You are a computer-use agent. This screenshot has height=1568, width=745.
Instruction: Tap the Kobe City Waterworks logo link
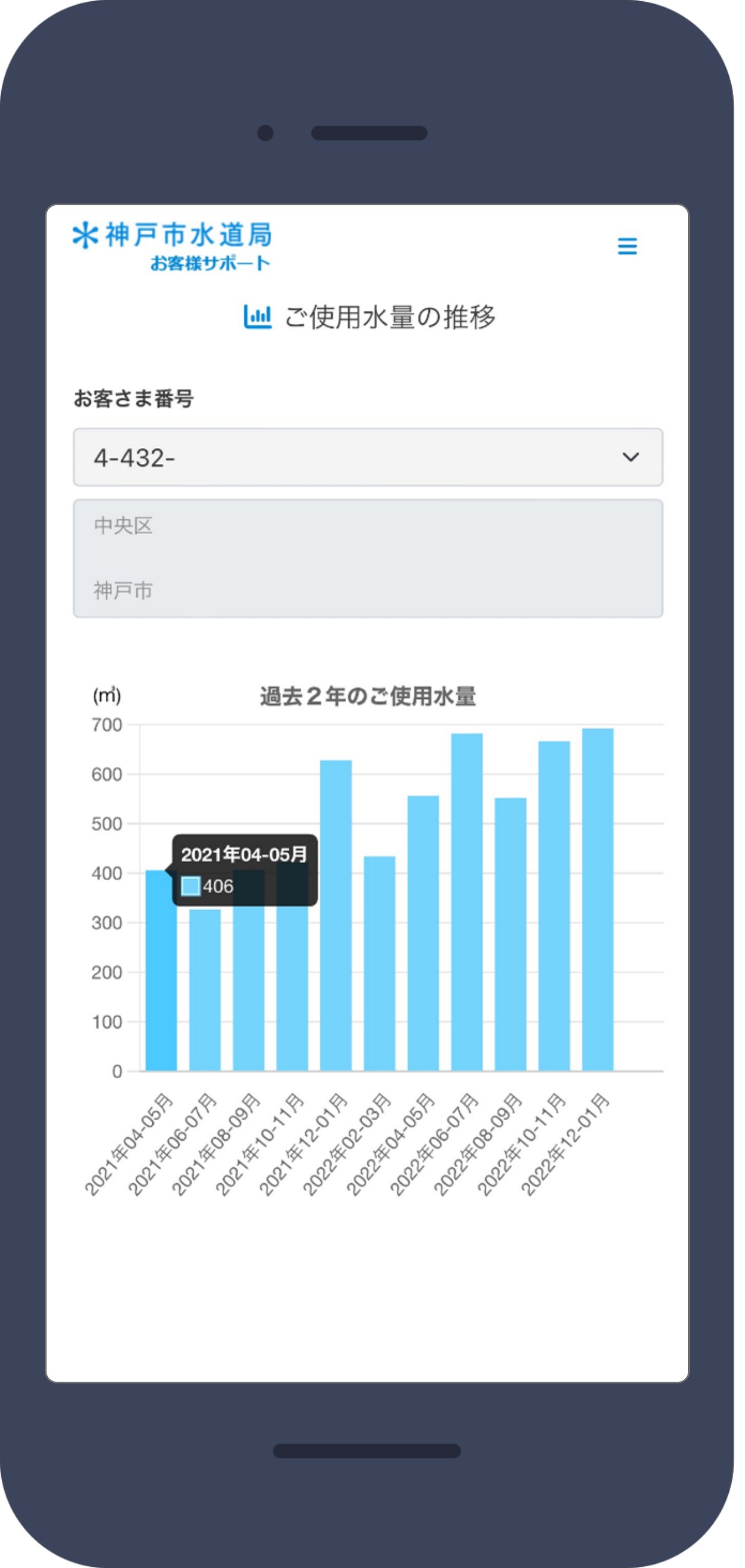pos(172,246)
